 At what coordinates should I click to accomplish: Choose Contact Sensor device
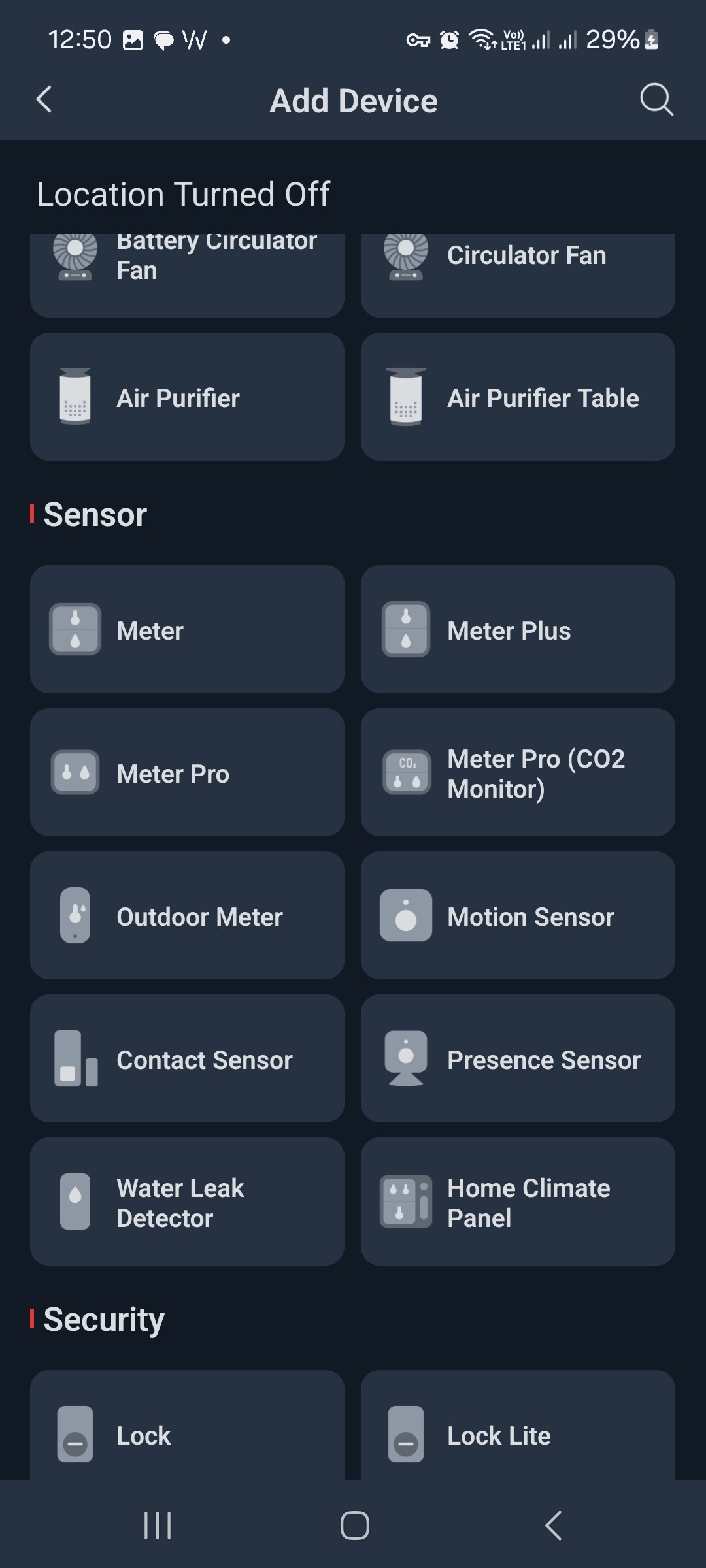pyautogui.click(x=187, y=1058)
